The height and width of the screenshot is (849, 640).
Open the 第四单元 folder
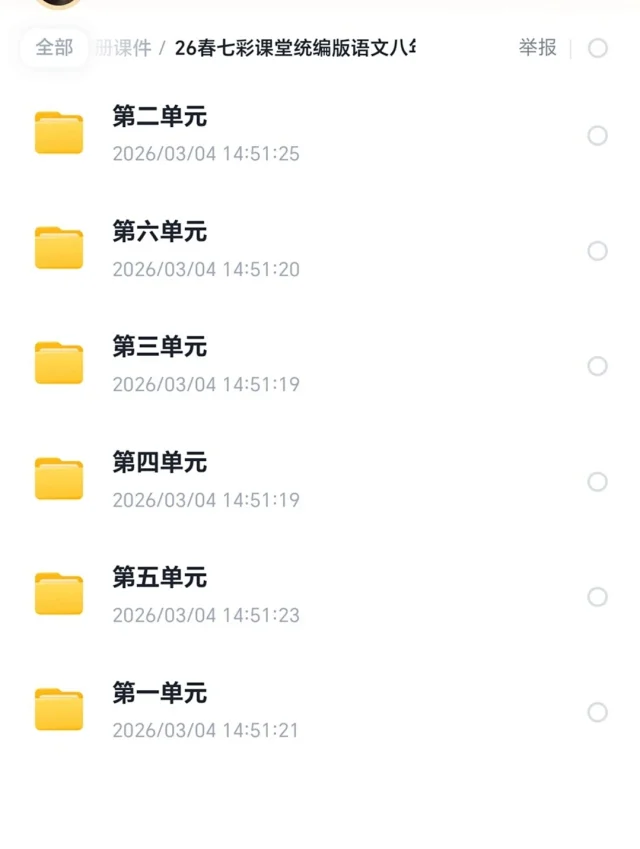point(160,463)
